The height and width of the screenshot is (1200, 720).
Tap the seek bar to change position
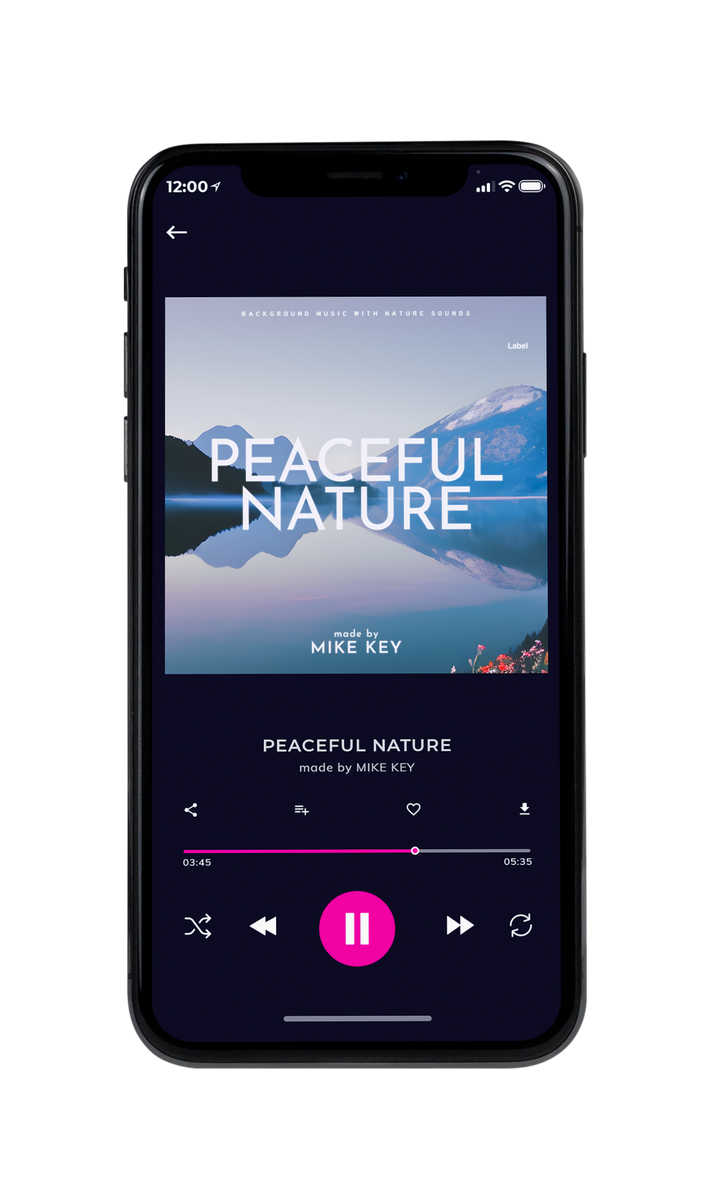coord(357,851)
